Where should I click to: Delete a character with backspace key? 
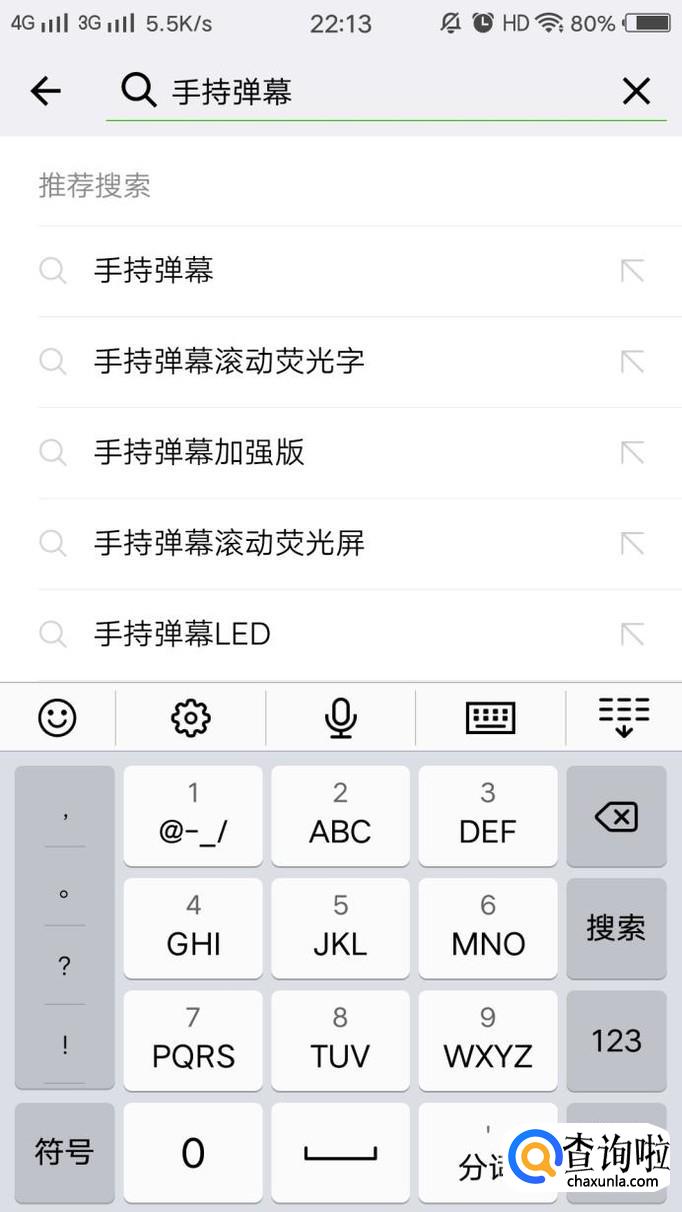coord(616,817)
